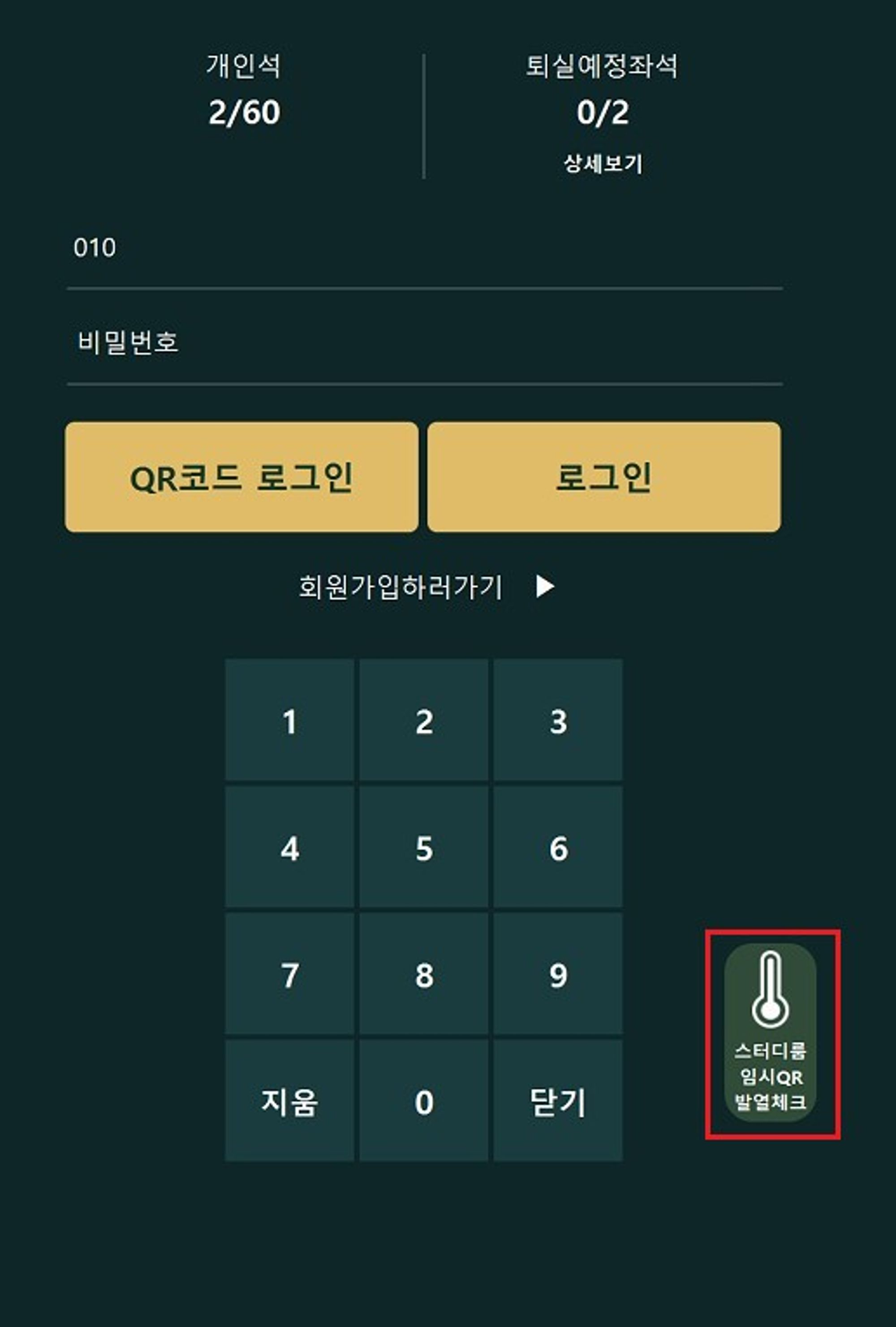Tap the 로그인 button
The image size is (896, 1327).
coord(604,477)
